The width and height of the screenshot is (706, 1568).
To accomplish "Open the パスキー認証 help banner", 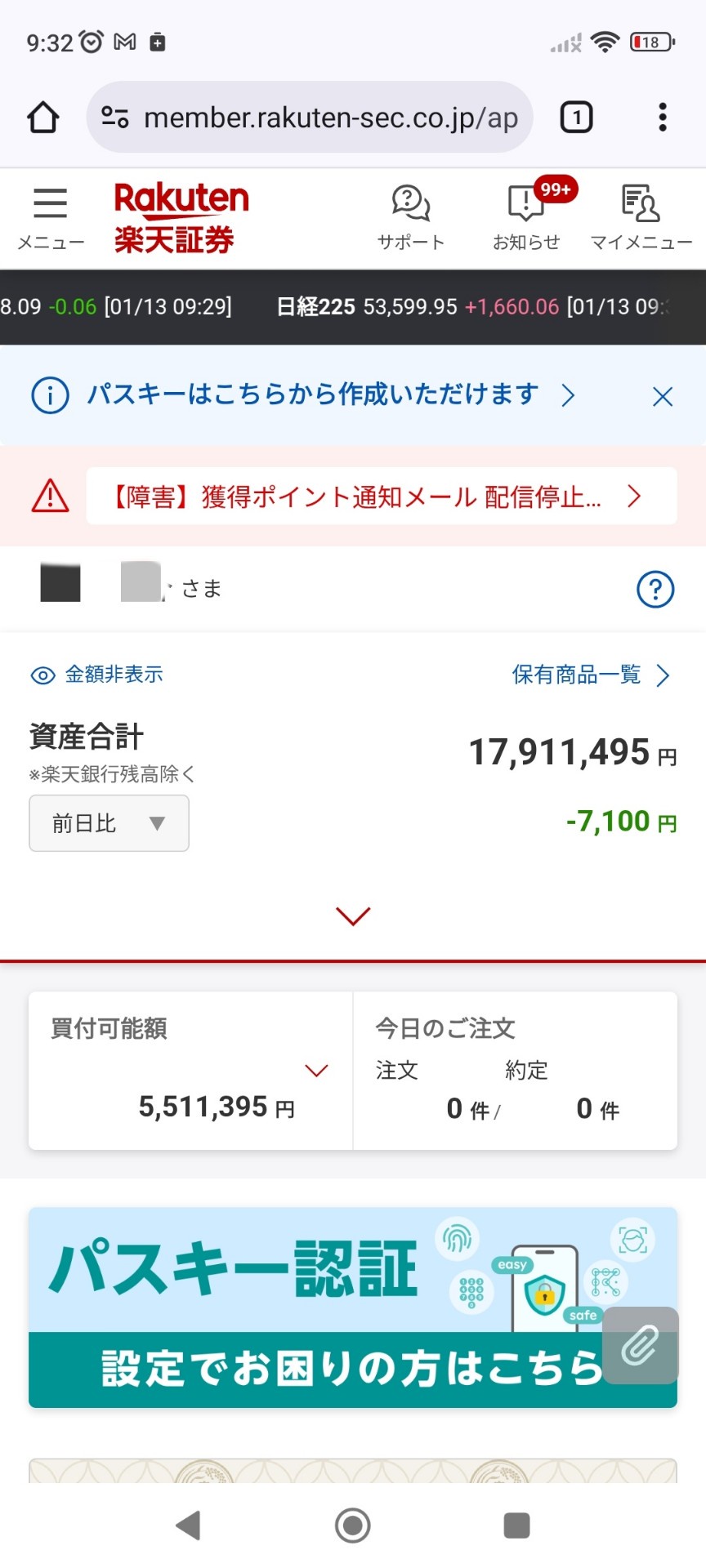I will [x=327, y=1307].
